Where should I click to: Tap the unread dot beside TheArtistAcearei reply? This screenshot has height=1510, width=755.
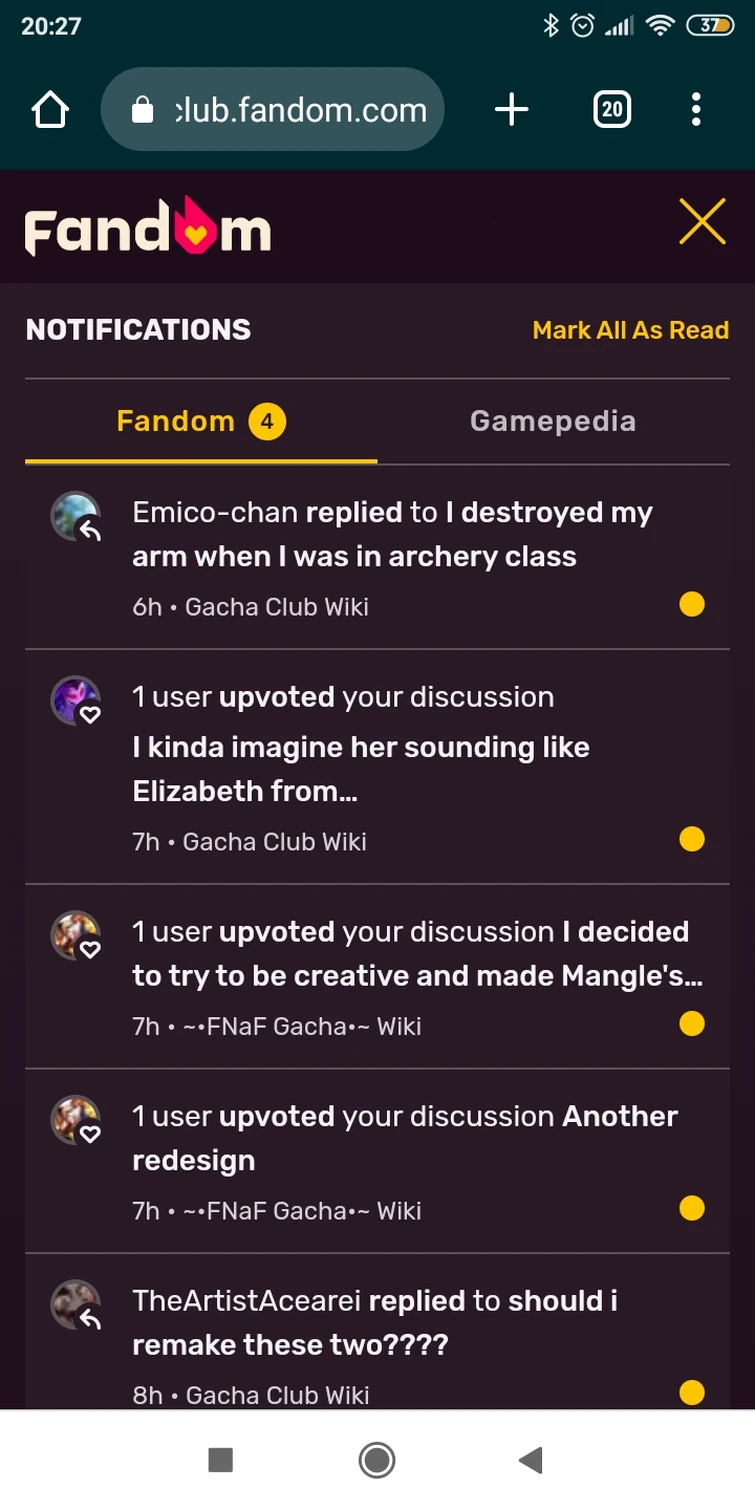point(691,1392)
